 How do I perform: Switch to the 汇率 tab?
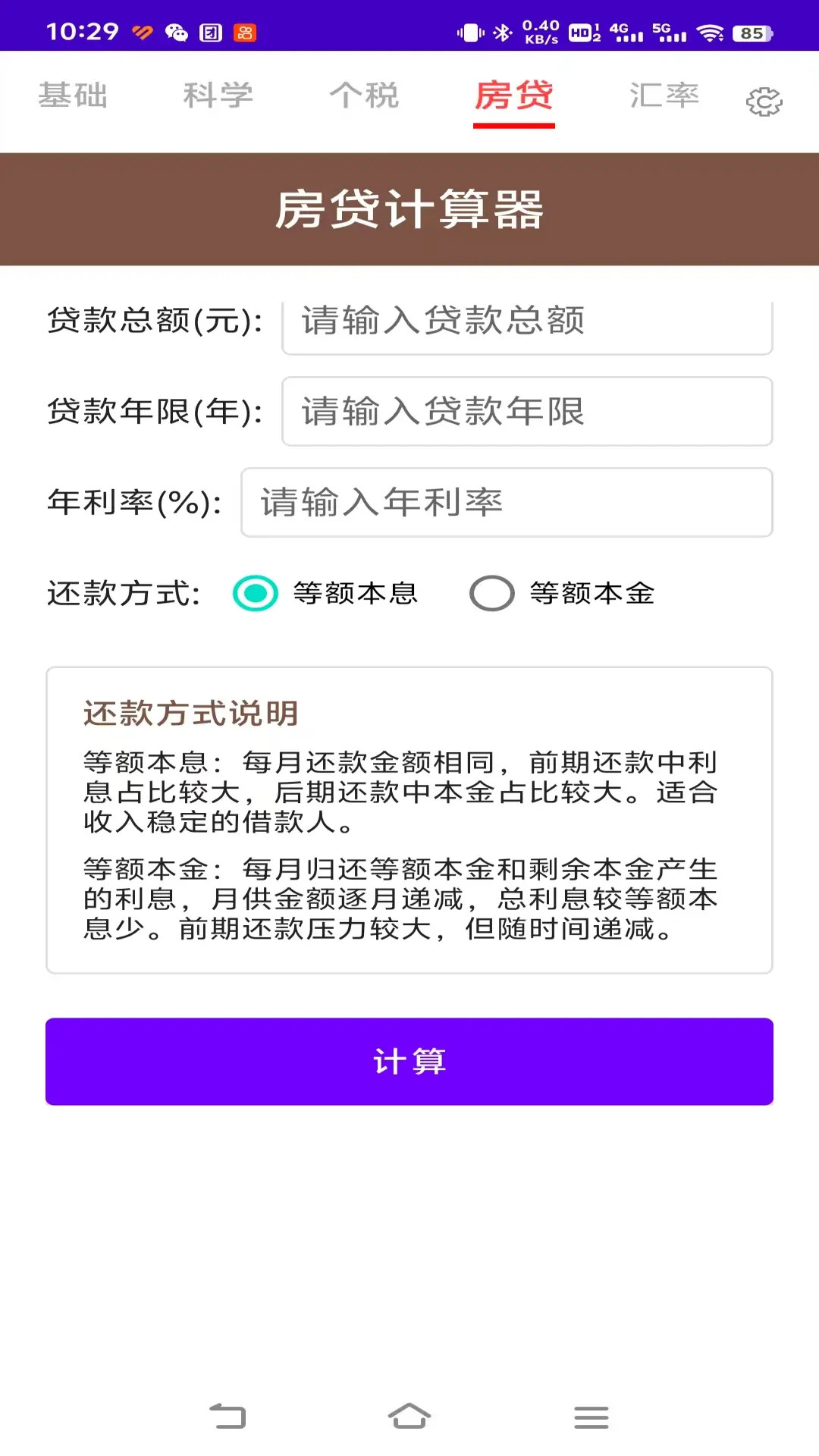pos(664,96)
